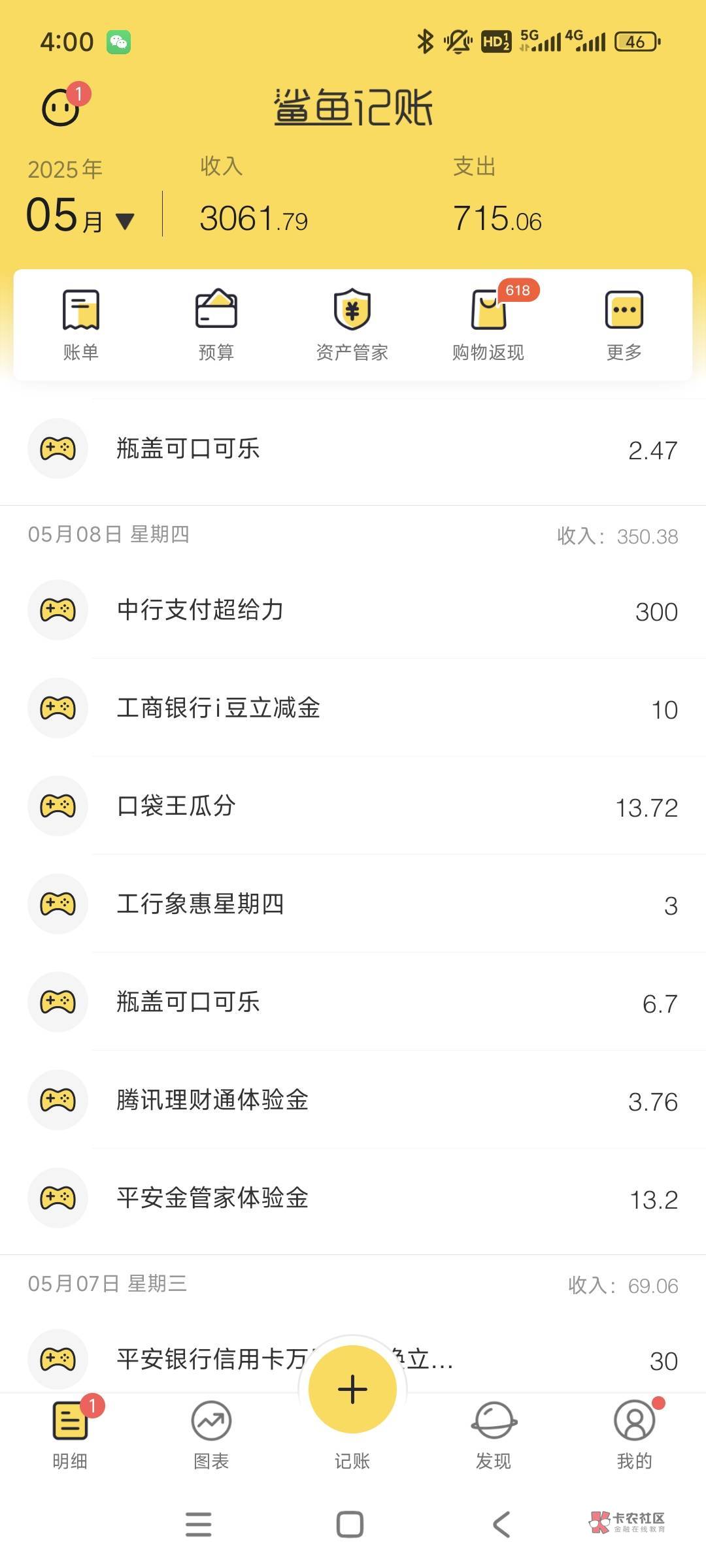Open the 腾讯理财通体验金 entry
The width and height of the screenshot is (706, 1568).
click(353, 1100)
